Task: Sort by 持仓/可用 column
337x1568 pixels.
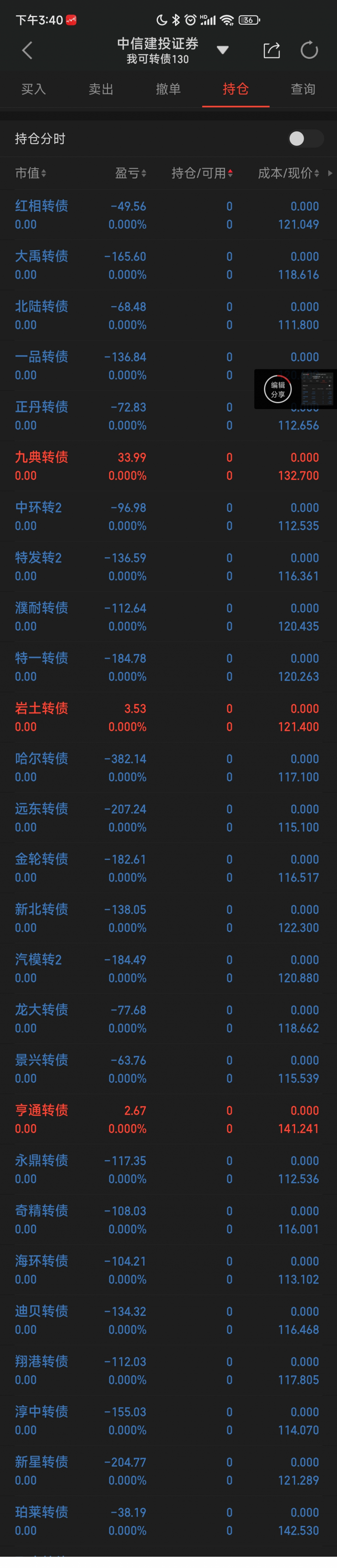Action: click(x=202, y=173)
